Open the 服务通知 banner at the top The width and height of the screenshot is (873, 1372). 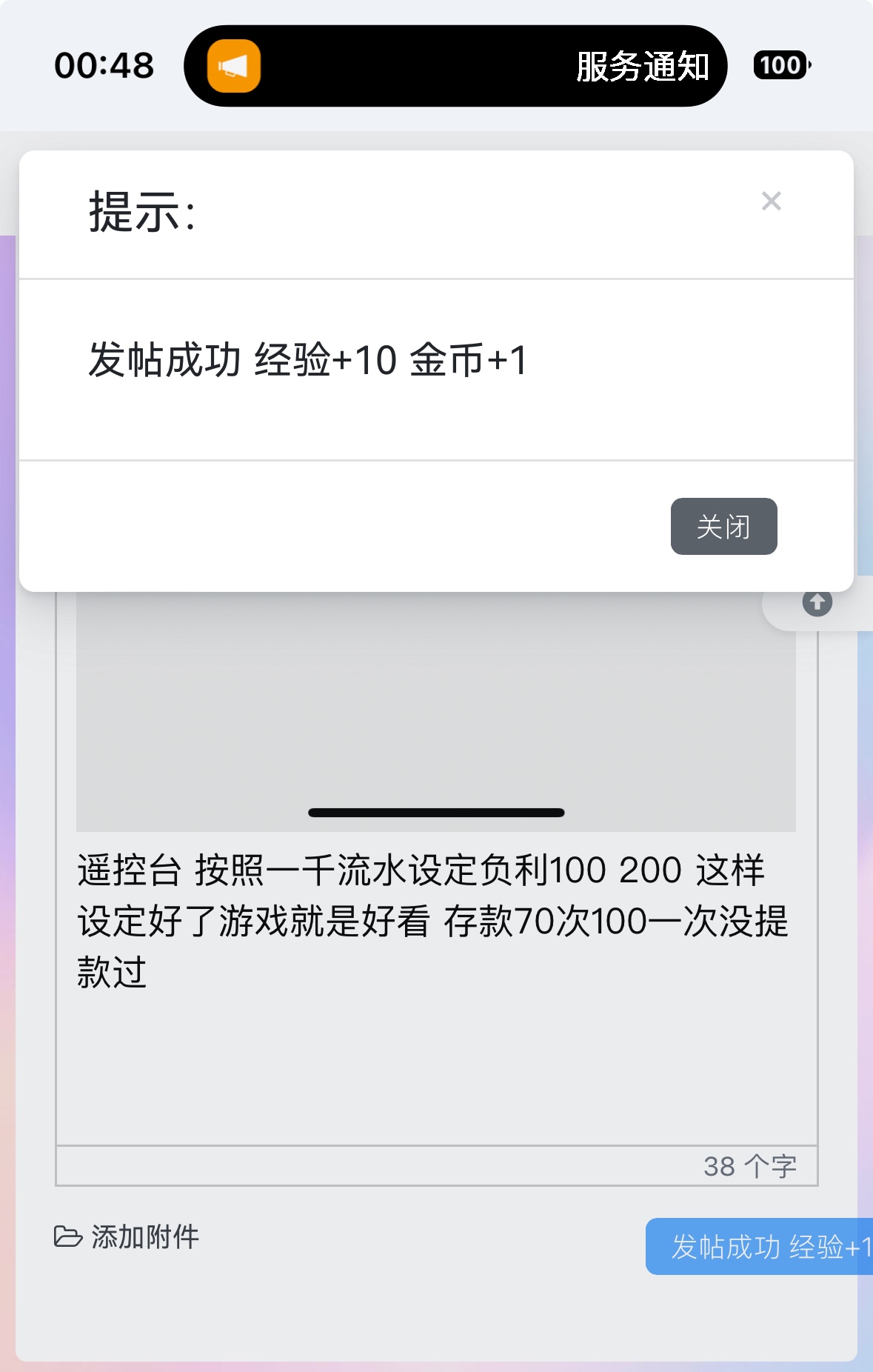pos(455,66)
